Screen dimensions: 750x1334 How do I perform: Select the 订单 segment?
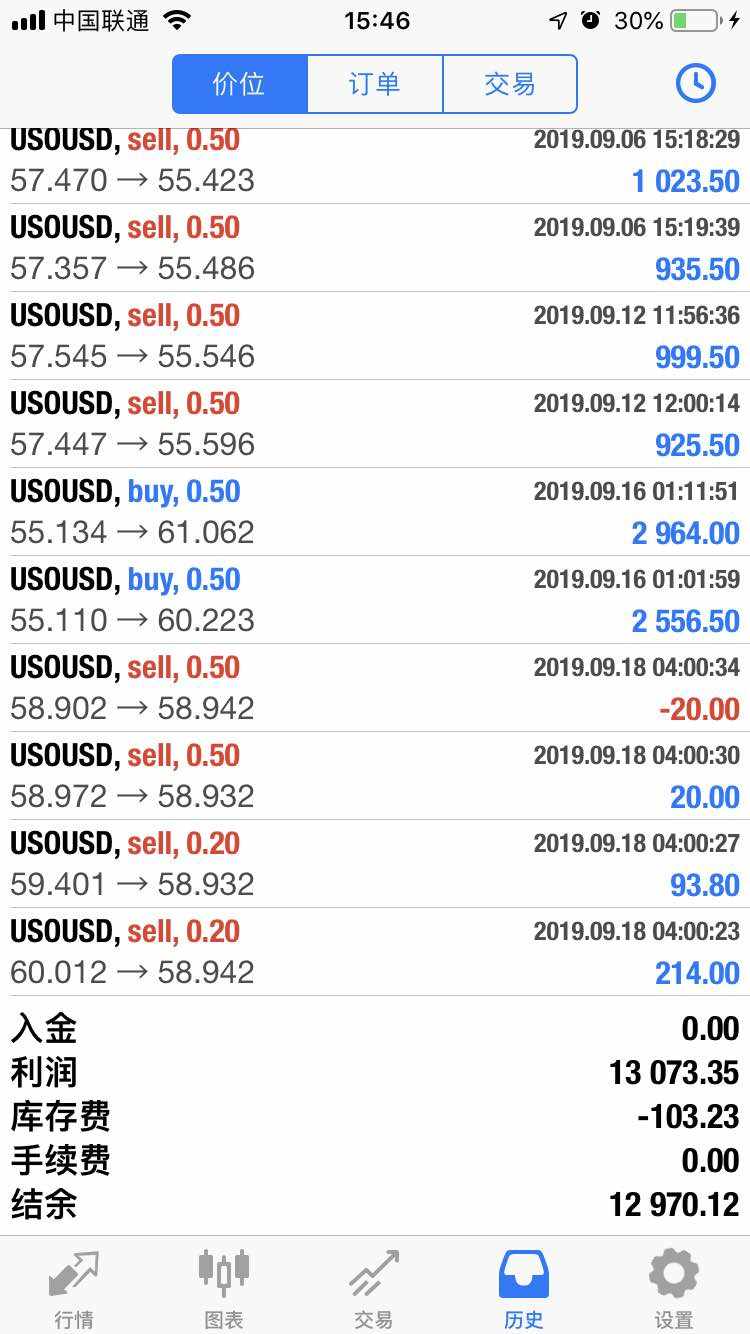click(374, 84)
